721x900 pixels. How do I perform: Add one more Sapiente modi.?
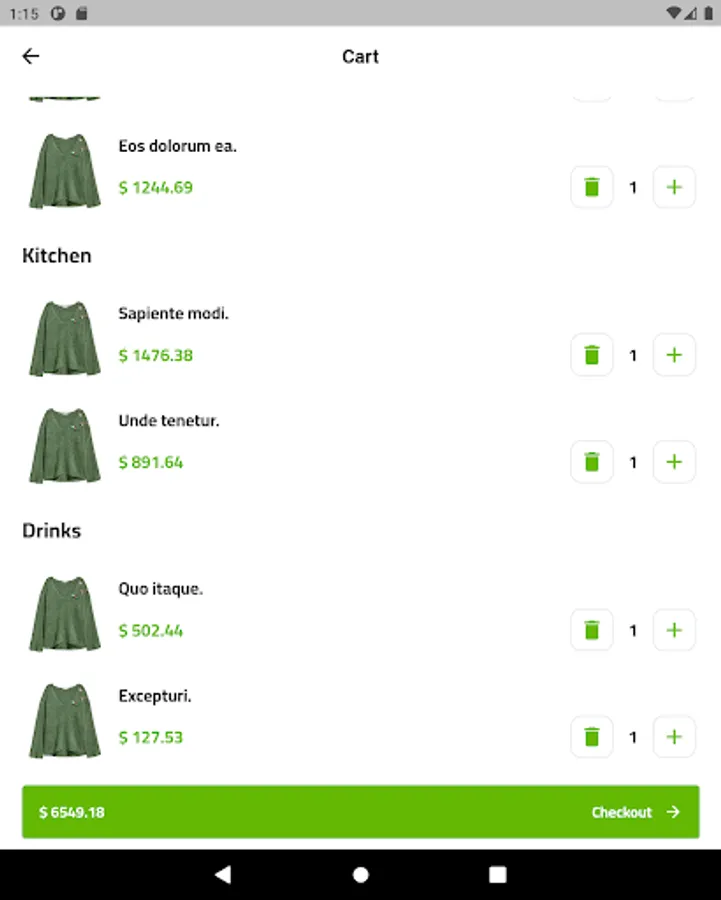(x=675, y=355)
